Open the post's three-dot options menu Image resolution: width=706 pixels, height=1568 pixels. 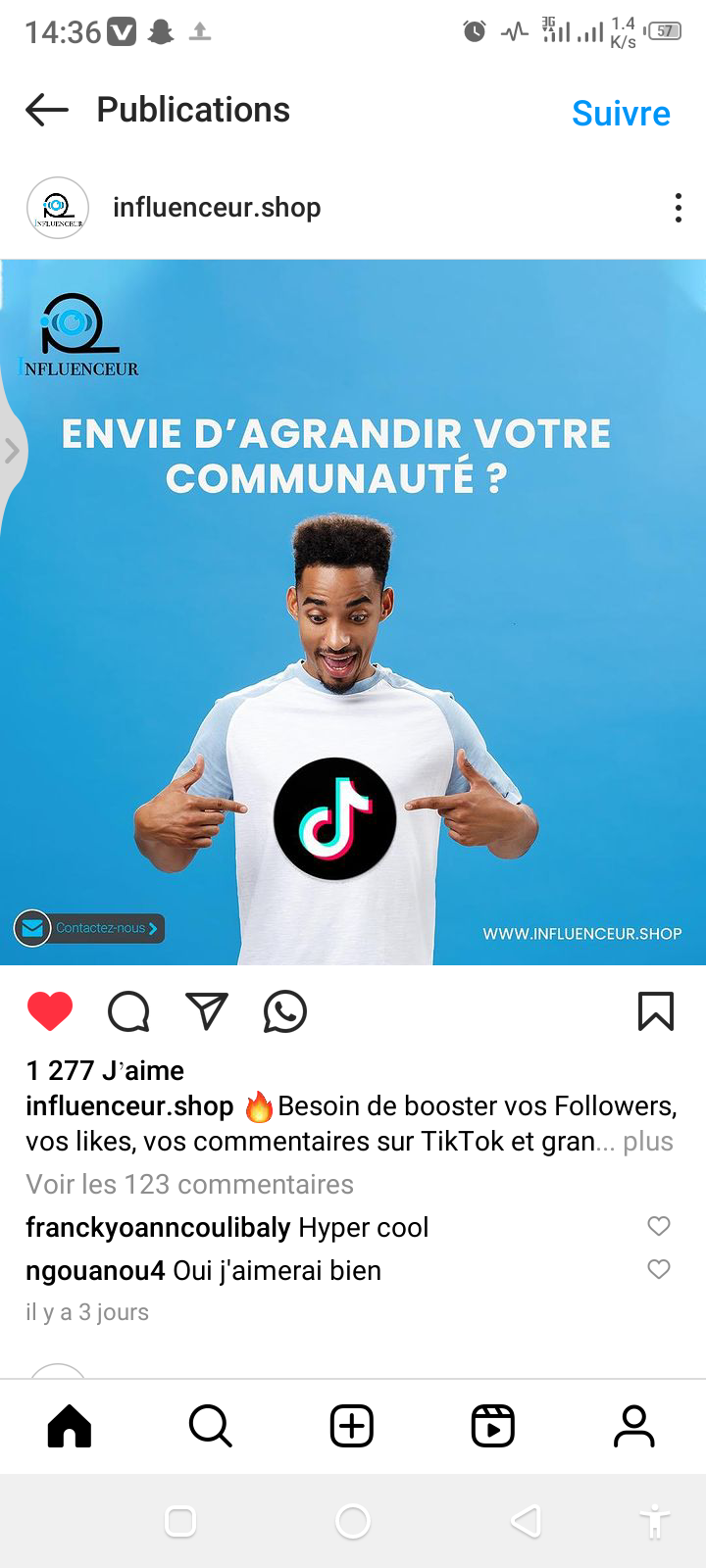pos(678,208)
